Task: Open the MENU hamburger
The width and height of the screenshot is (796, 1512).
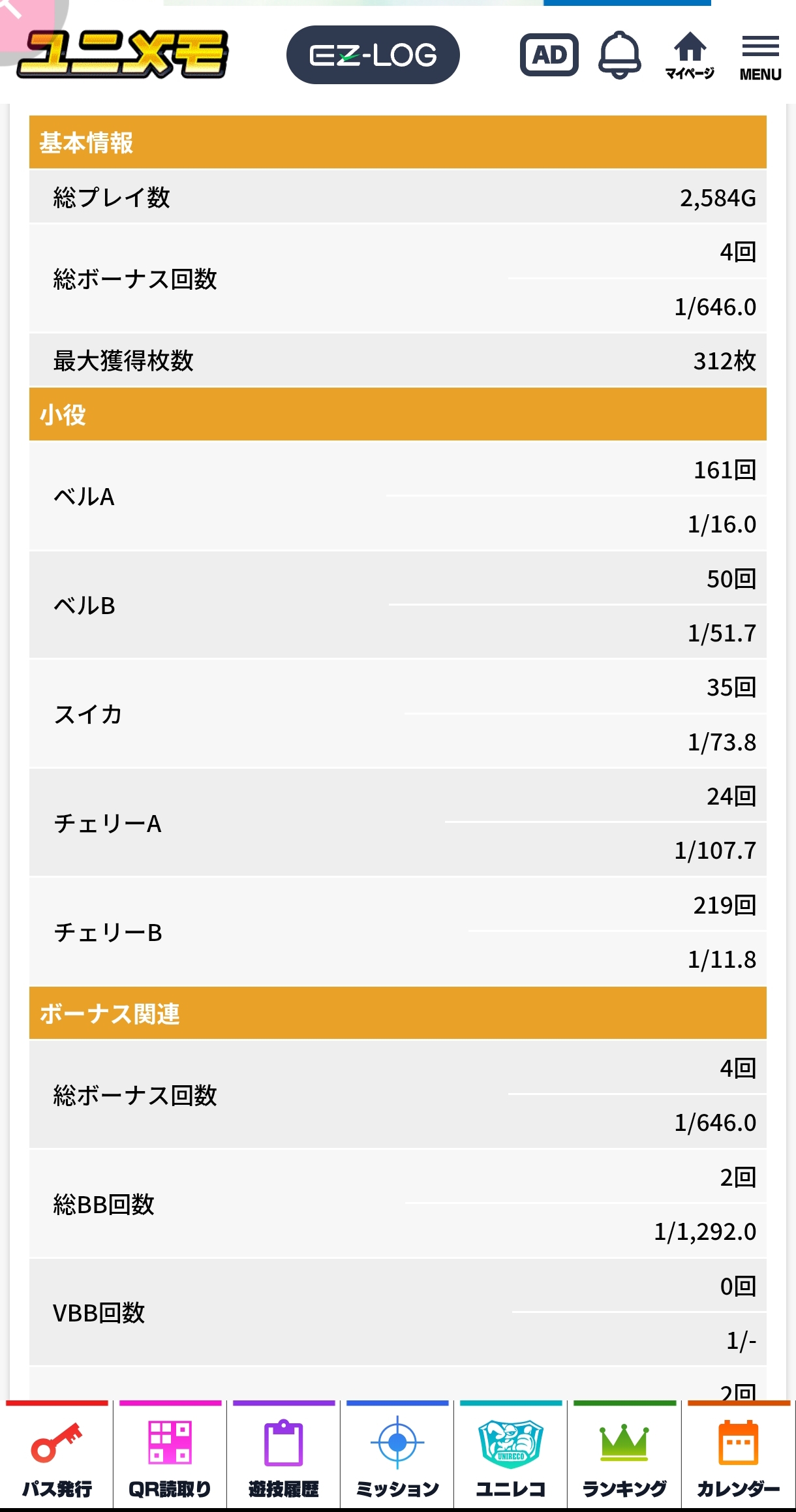Action: point(761,57)
